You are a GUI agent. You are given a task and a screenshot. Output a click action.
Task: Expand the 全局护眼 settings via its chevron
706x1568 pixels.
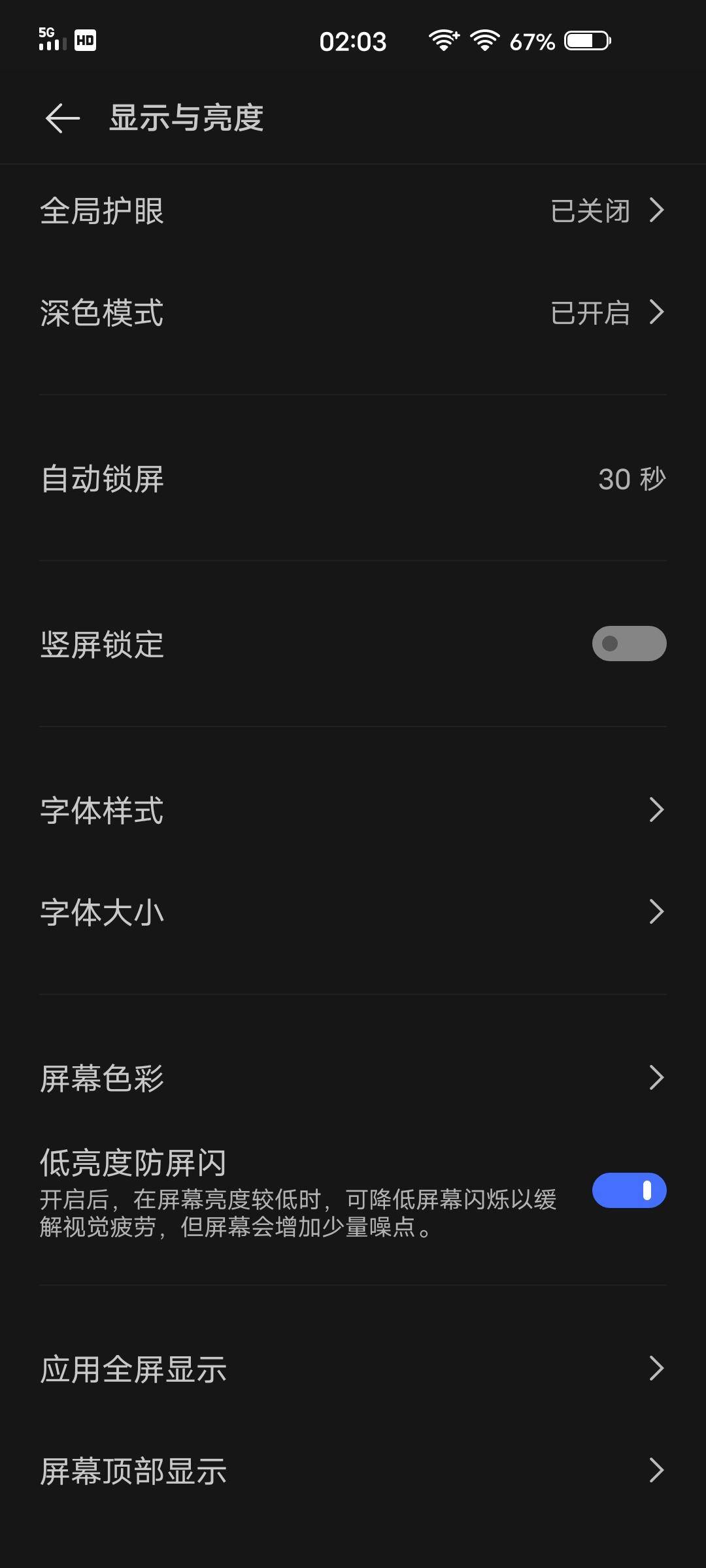click(658, 210)
